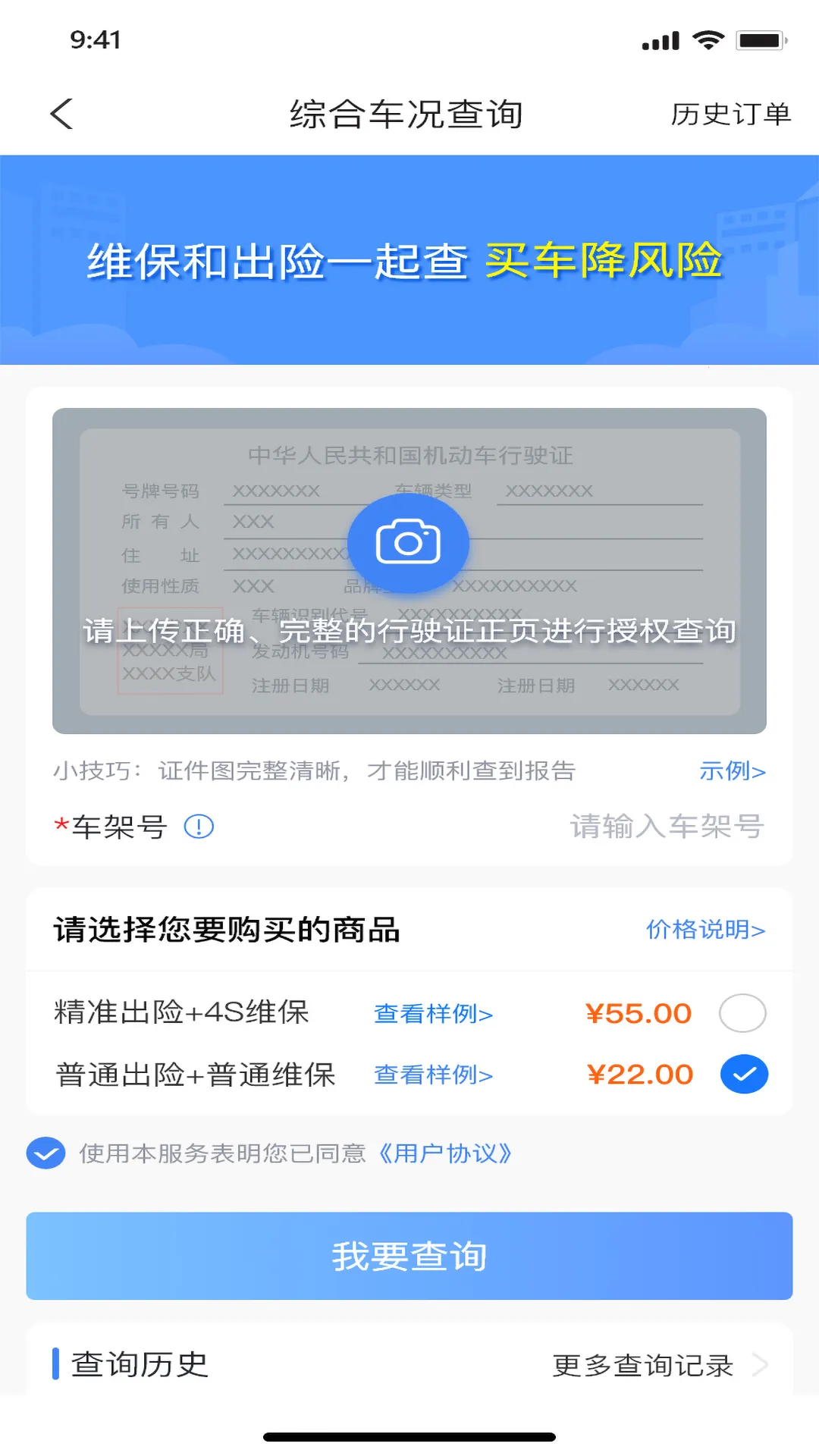Tap the checkmark icon on selected plan
This screenshot has height=1456, width=819.
pyautogui.click(x=743, y=1073)
